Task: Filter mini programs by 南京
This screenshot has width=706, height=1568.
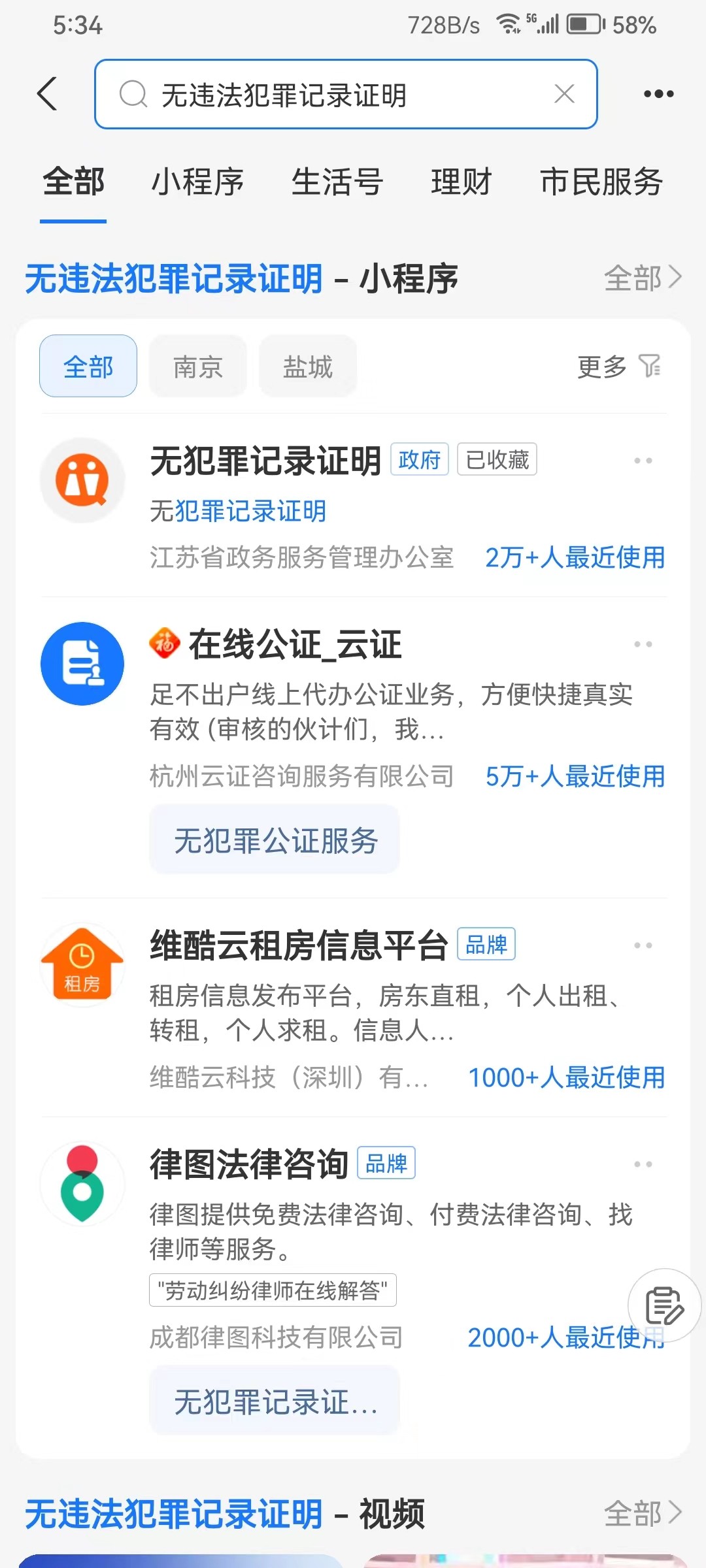Action: 198,367
